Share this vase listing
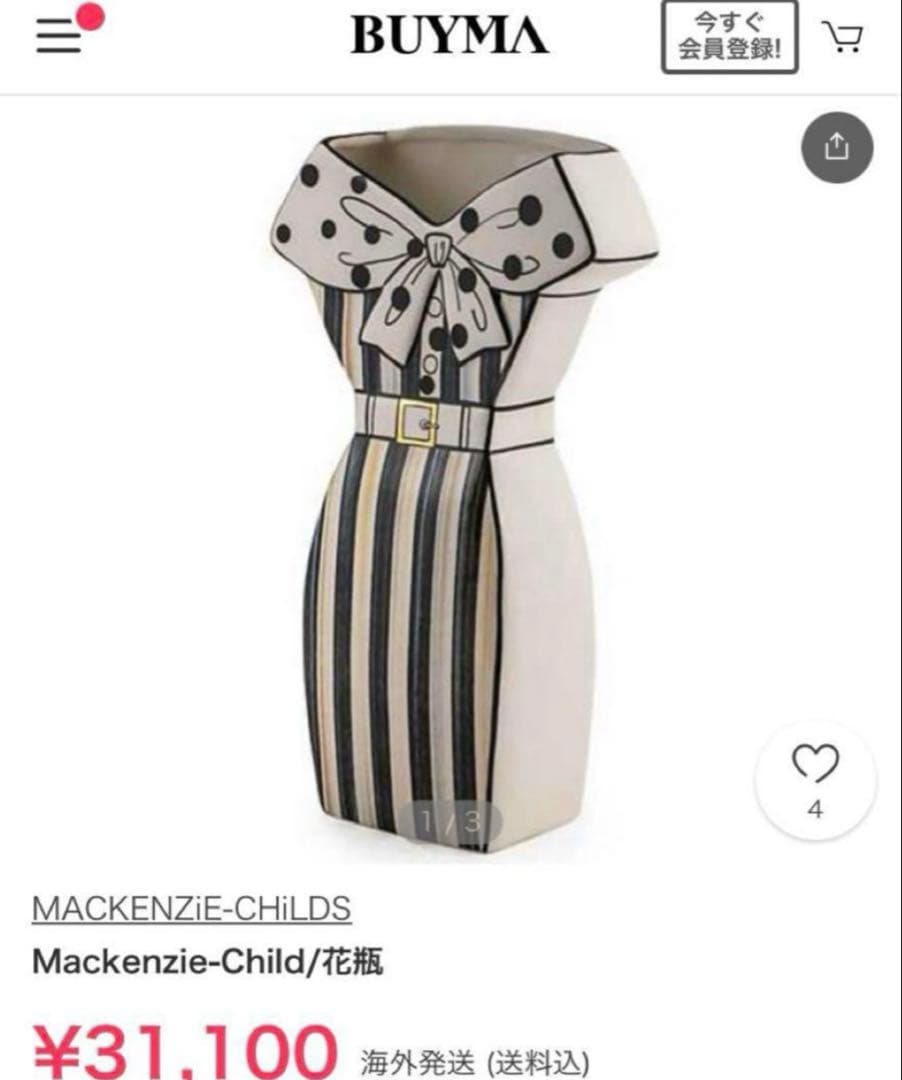The width and height of the screenshot is (902, 1080). click(837, 148)
